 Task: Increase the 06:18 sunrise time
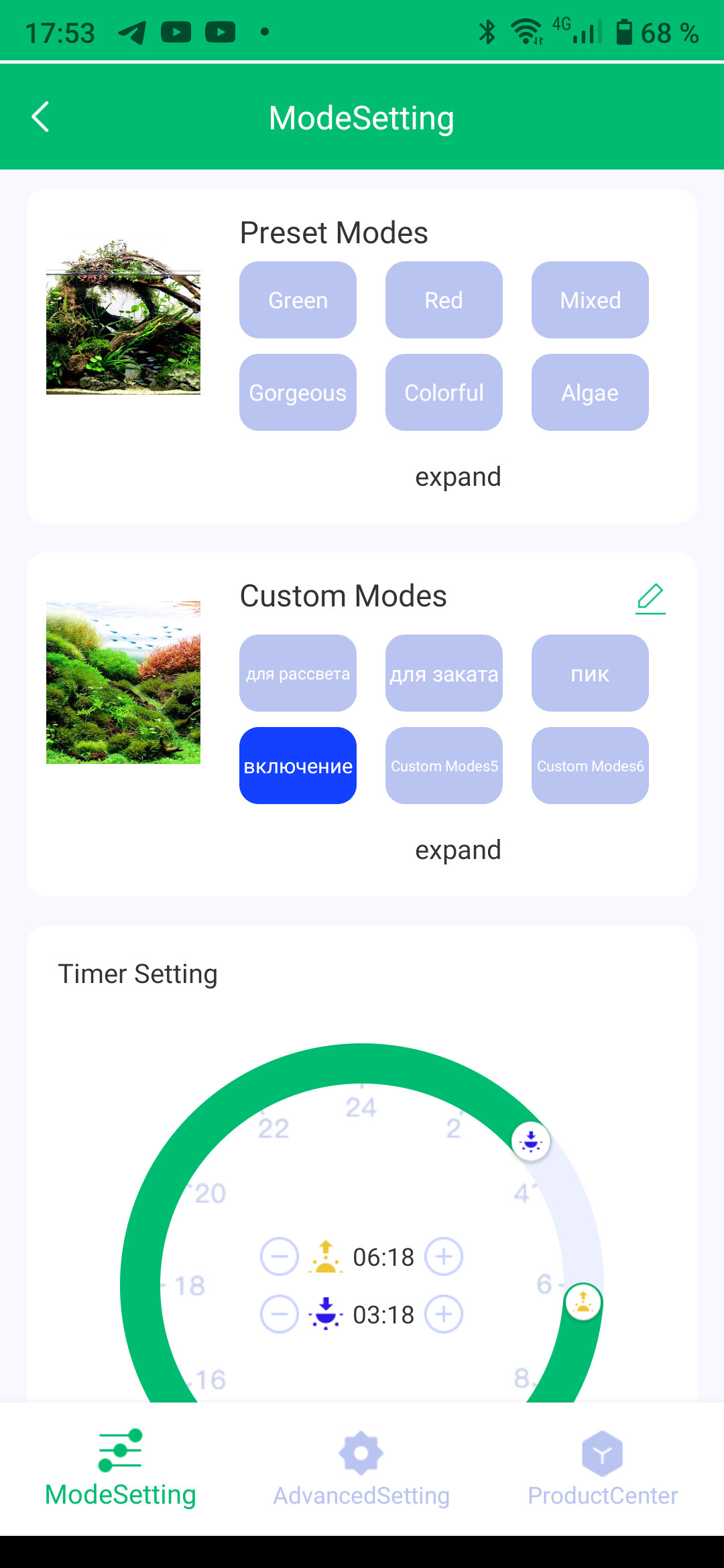pyautogui.click(x=444, y=1256)
